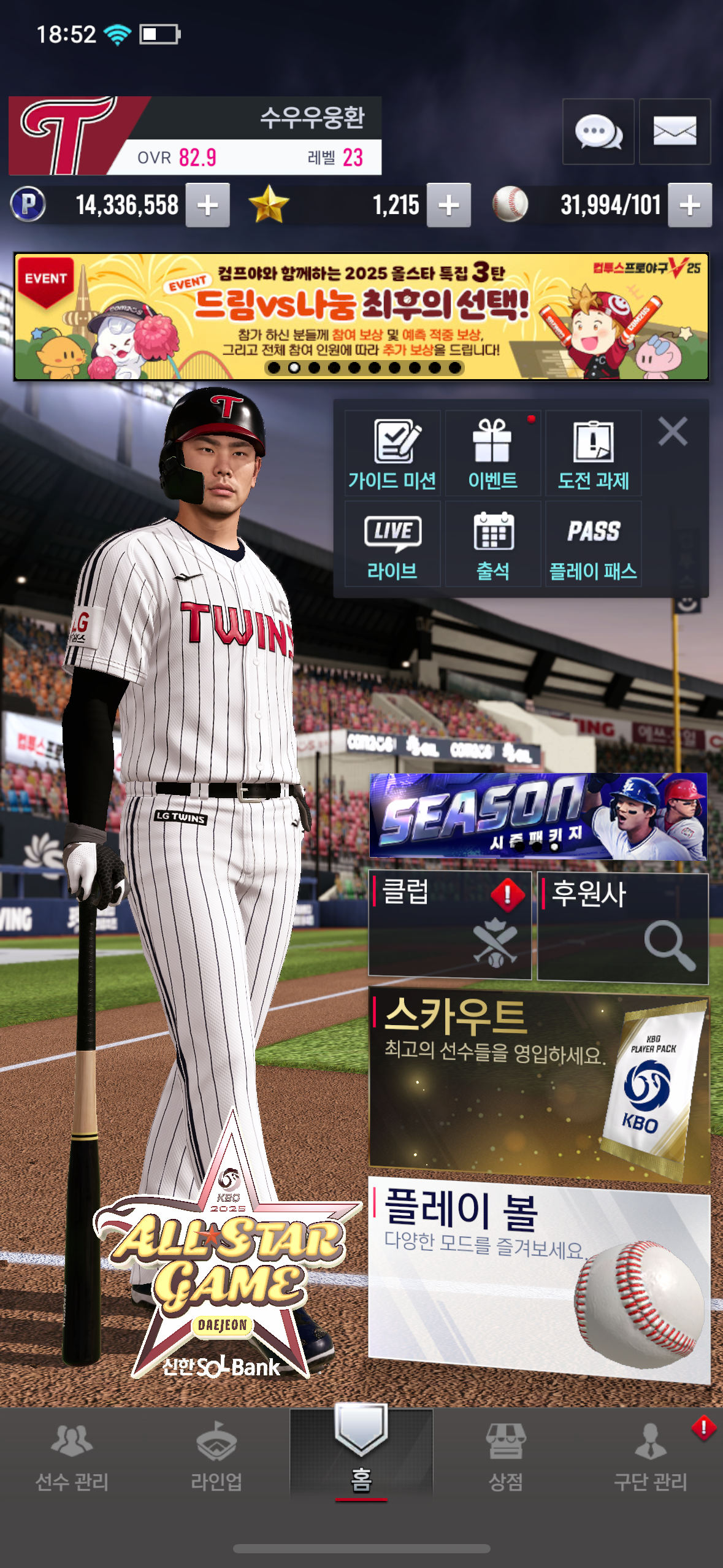Close the quick menu panel
Image resolution: width=723 pixels, height=1568 pixels.
(673, 431)
